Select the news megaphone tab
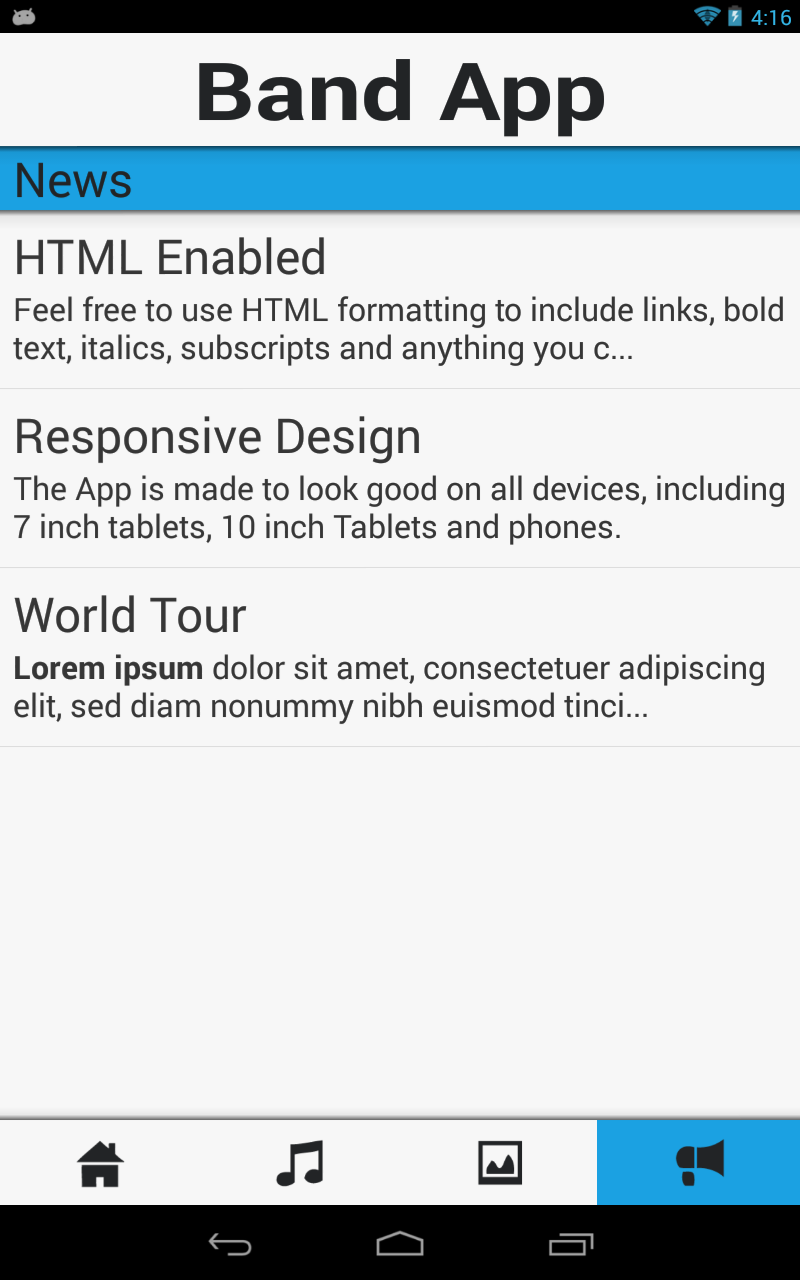 pos(699,1163)
